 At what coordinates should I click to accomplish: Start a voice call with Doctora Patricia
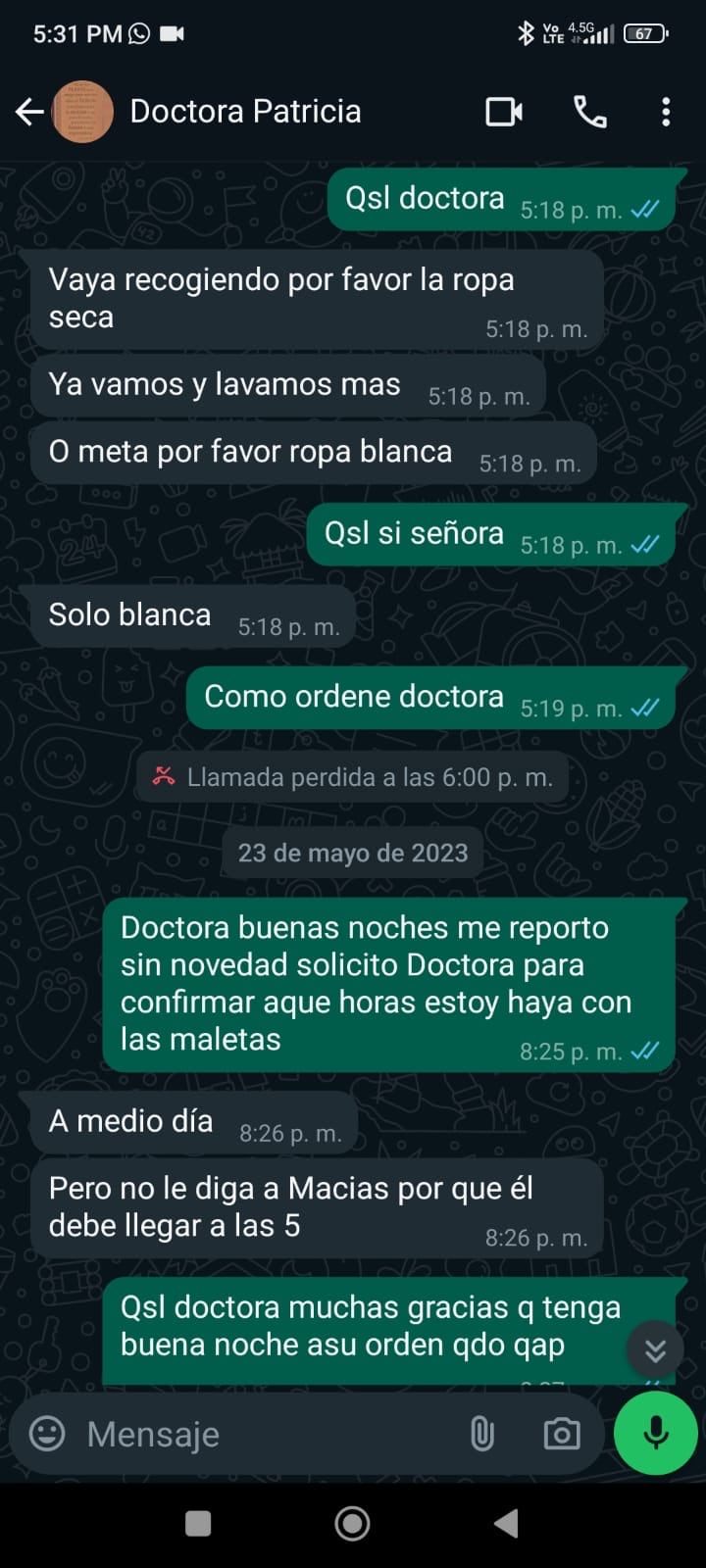pyautogui.click(x=589, y=112)
